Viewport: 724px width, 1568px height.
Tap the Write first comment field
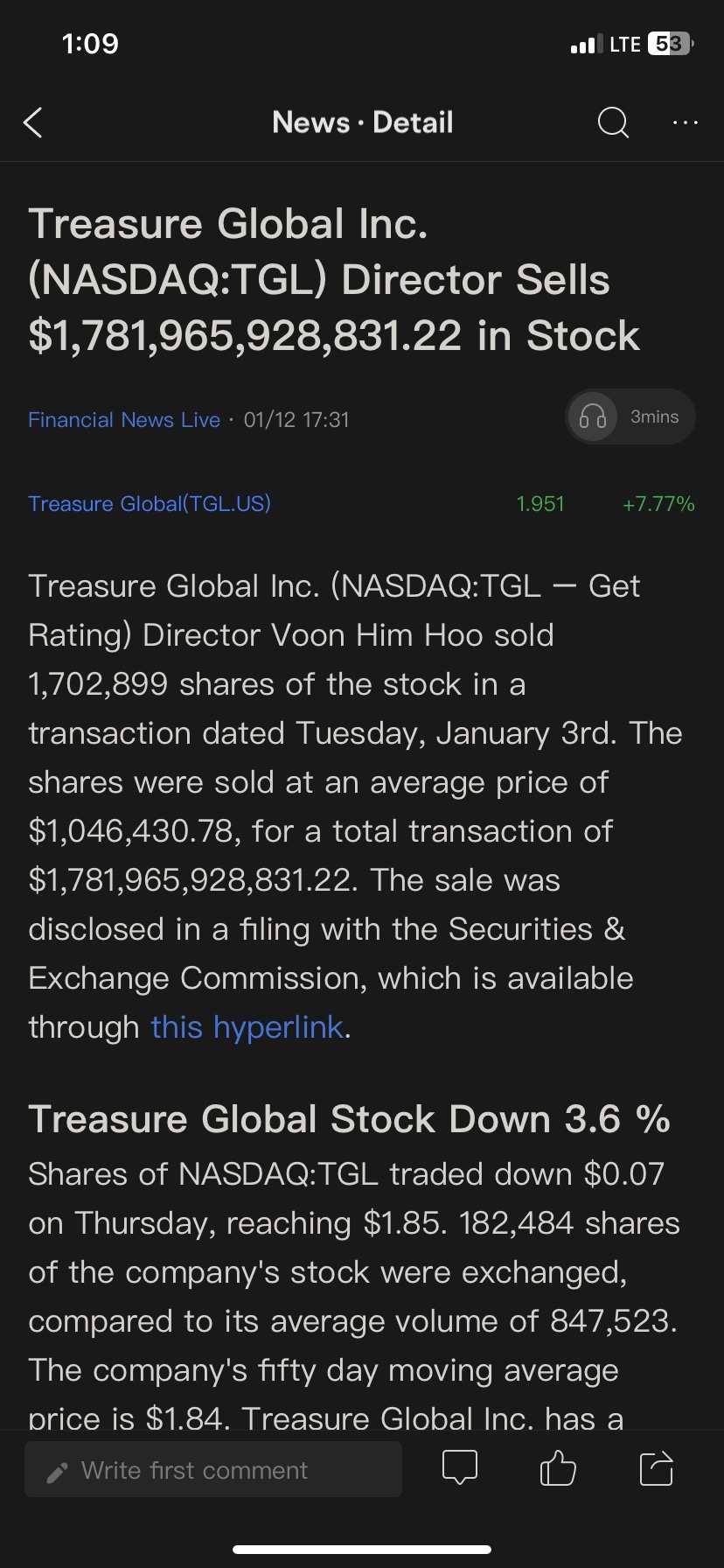213,1469
